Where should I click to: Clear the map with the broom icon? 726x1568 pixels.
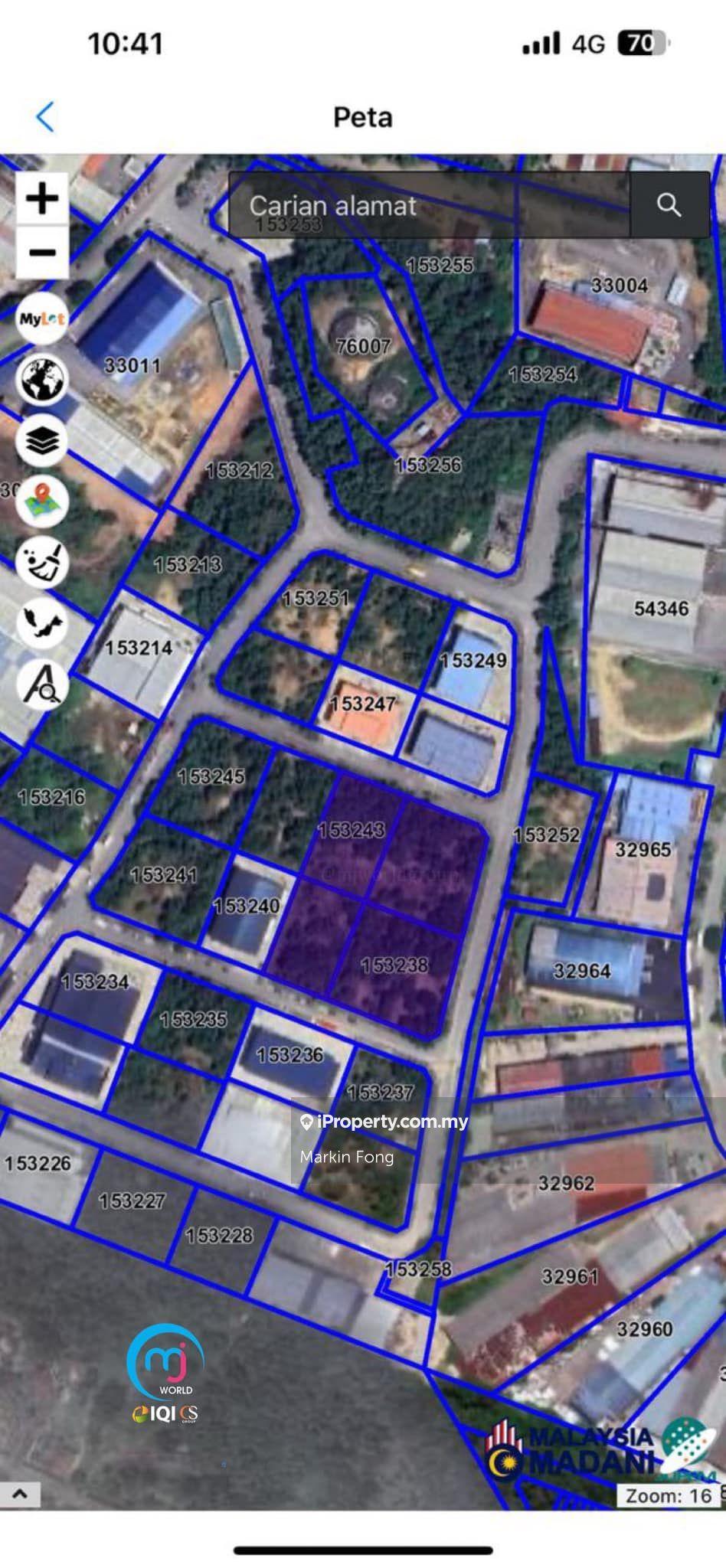tap(42, 563)
